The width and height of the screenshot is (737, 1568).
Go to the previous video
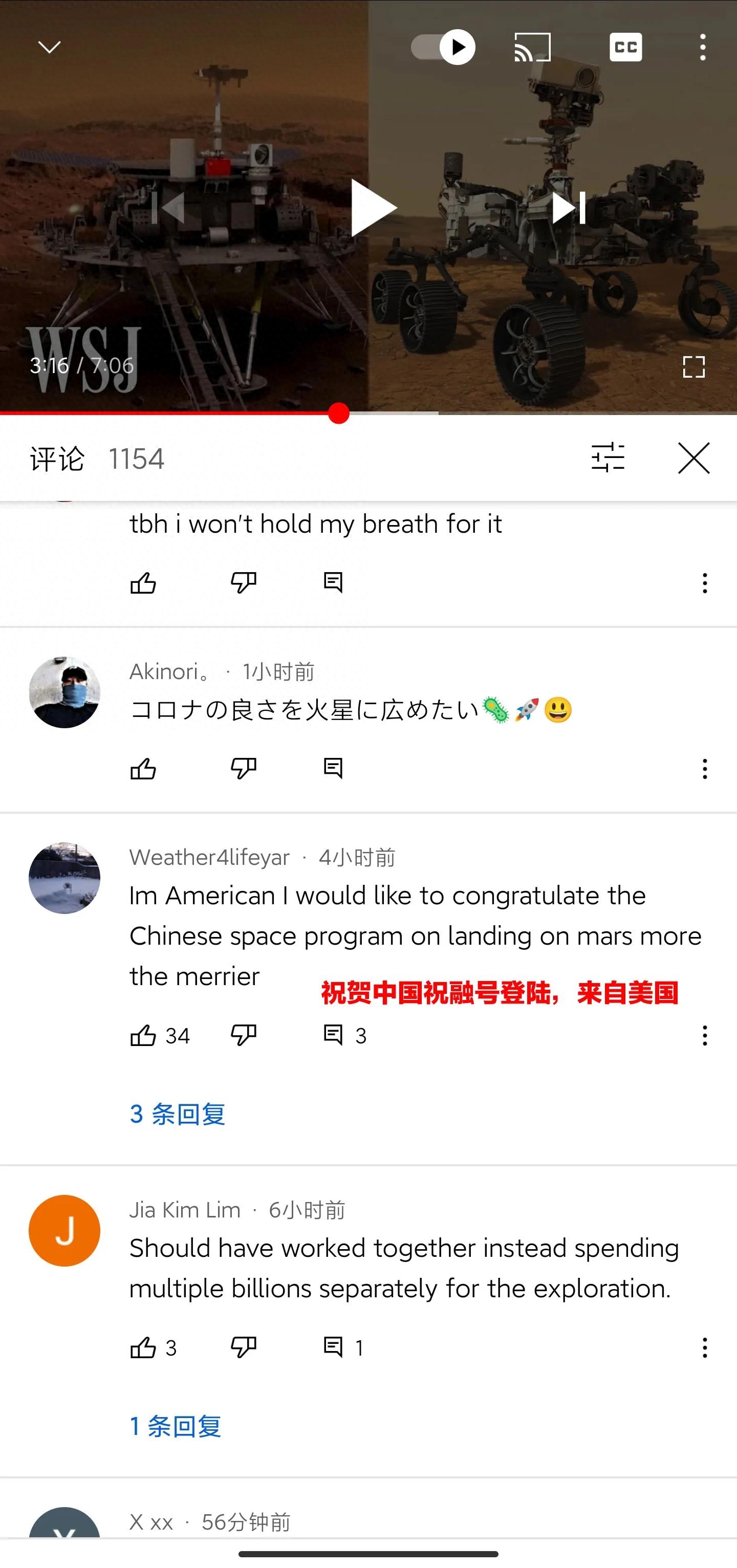pos(168,208)
